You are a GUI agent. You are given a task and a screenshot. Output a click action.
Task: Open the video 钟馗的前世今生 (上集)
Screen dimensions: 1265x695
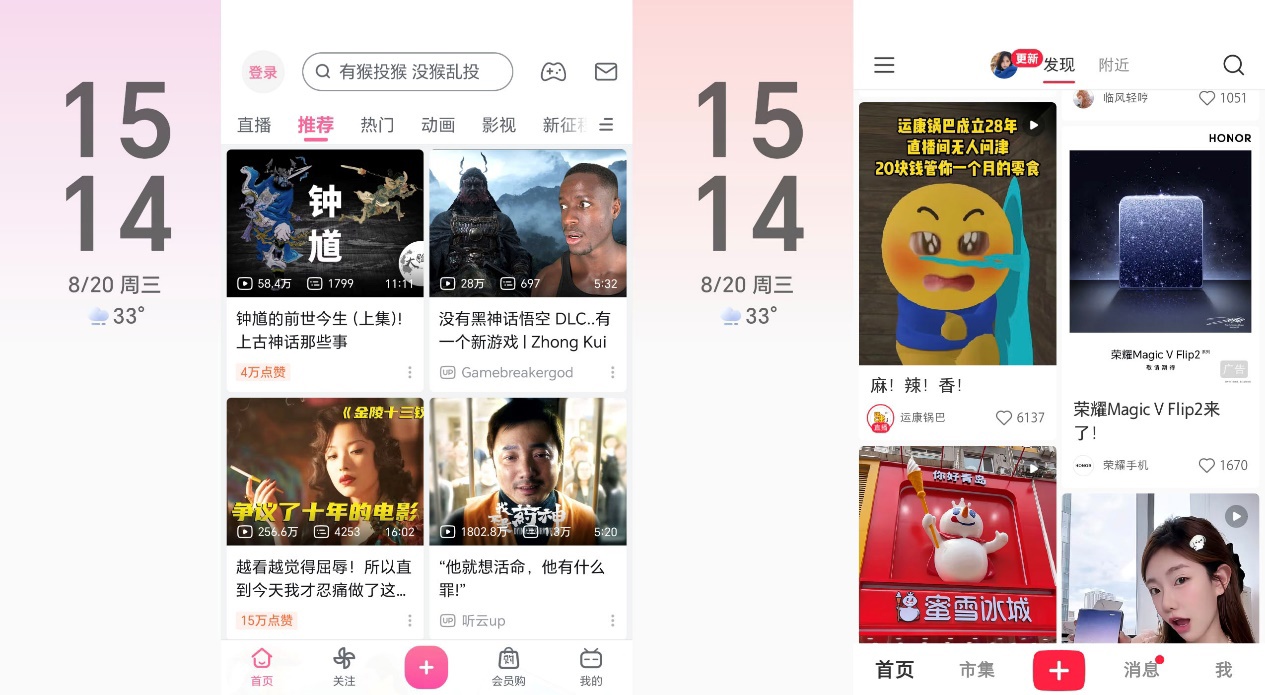click(325, 223)
